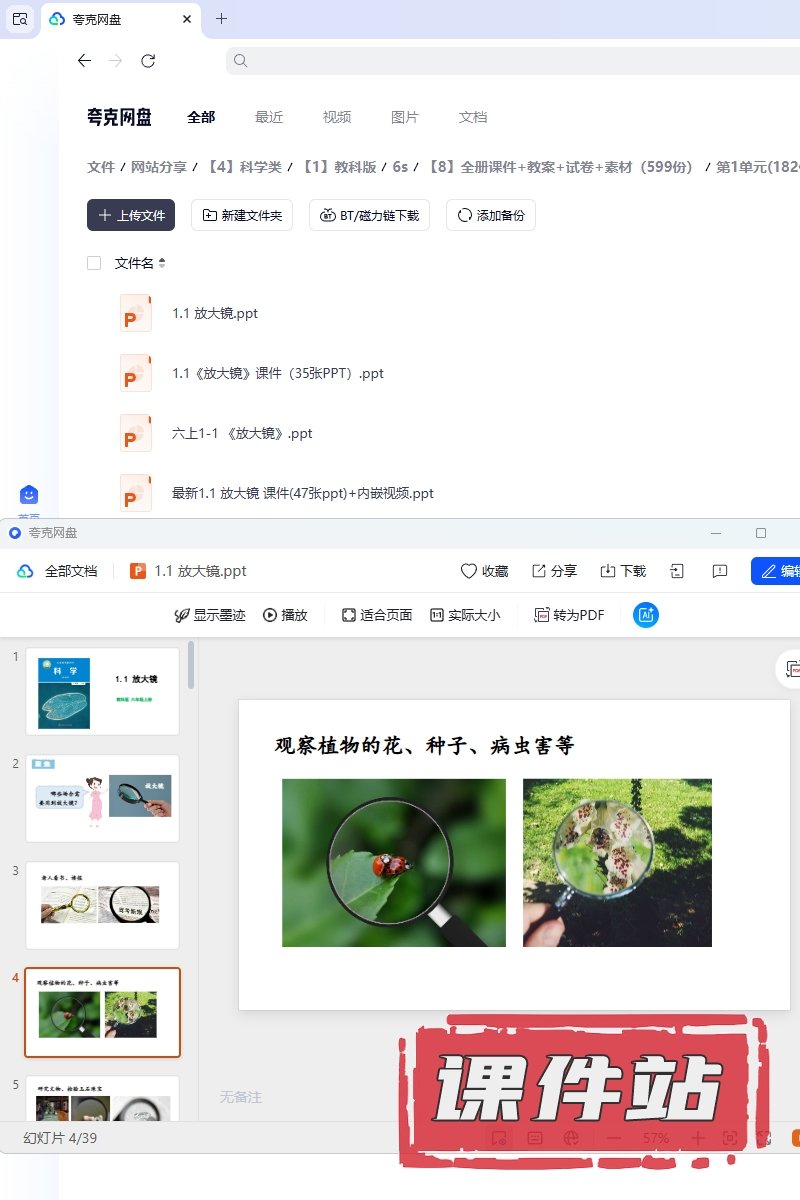Go back with the browser back arrow
This screenshot has width=800, height=1200.
point(84,61)
